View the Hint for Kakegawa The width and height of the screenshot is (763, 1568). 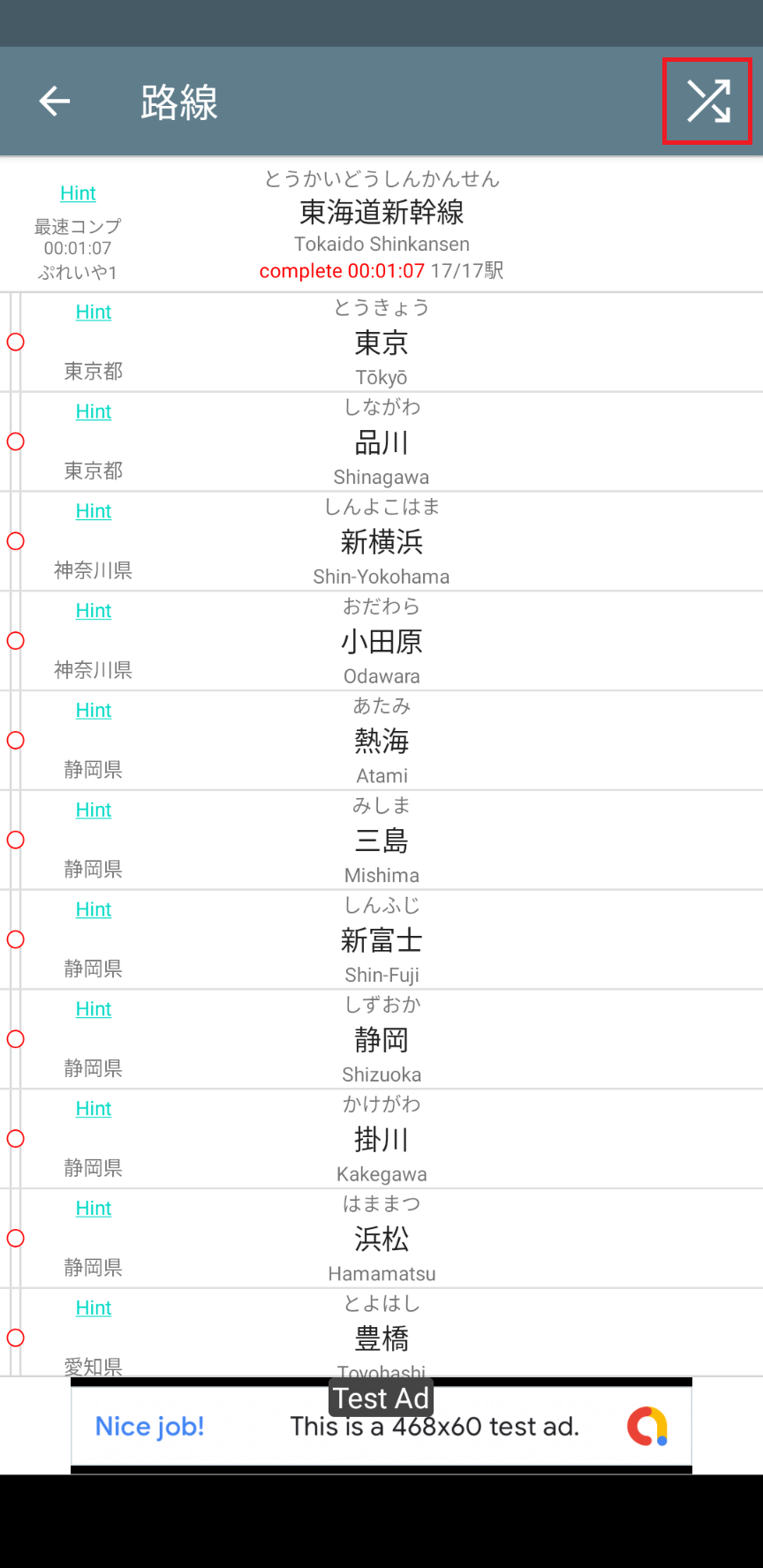click(94, 1109)
